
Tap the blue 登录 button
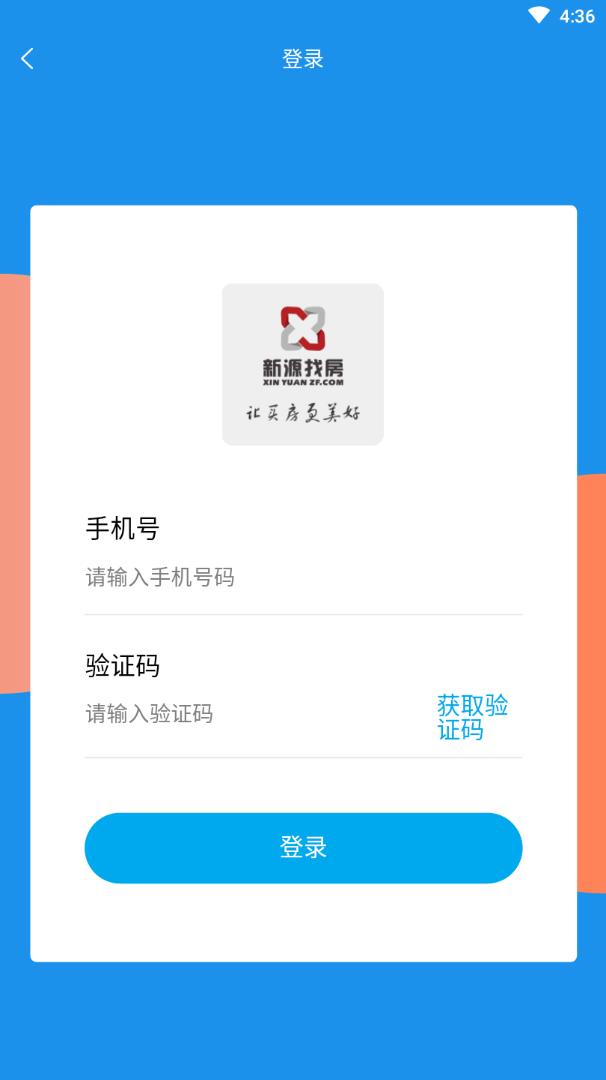[x=303, y=848]
